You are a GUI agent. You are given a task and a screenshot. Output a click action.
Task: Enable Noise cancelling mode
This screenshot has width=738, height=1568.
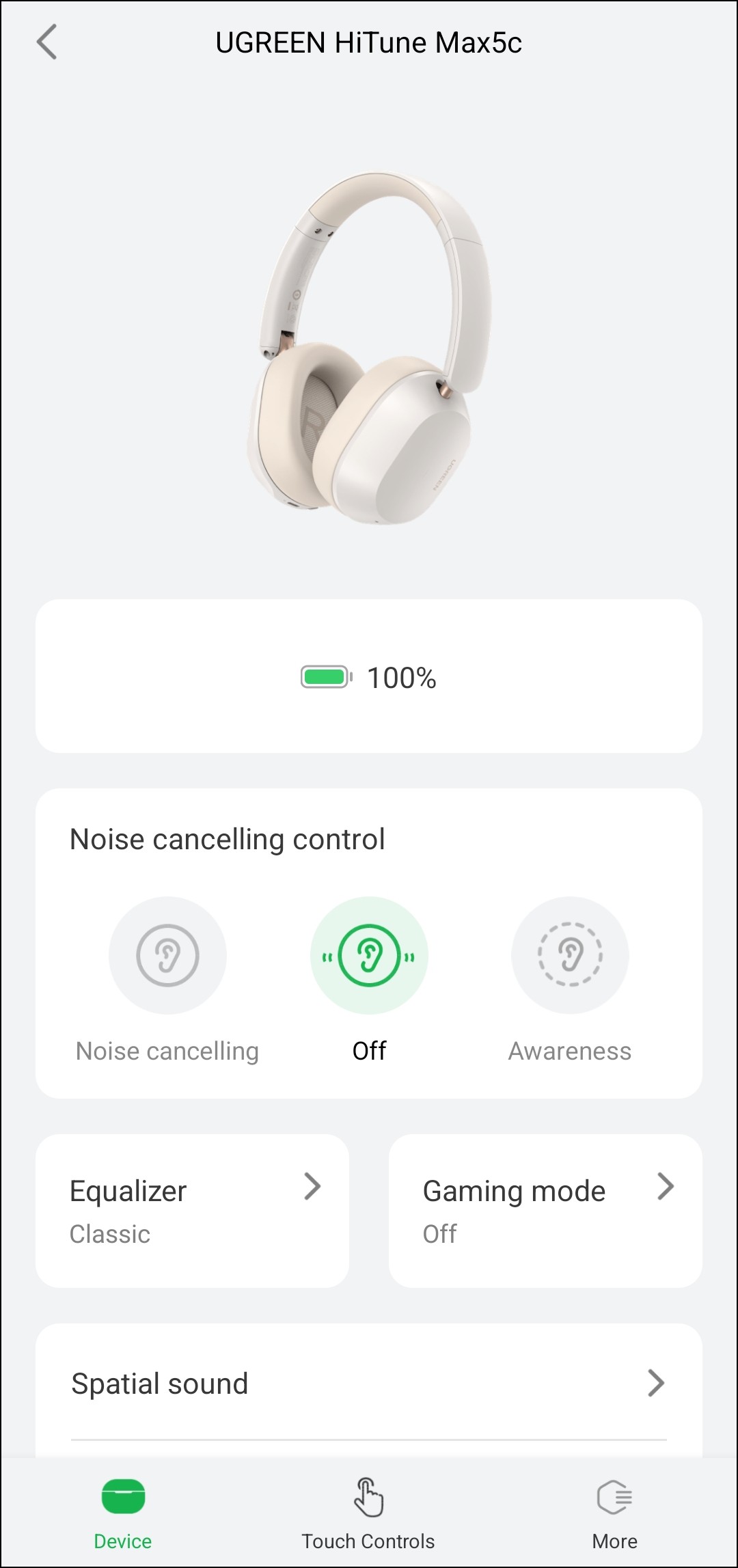click(x=167, y=955)
